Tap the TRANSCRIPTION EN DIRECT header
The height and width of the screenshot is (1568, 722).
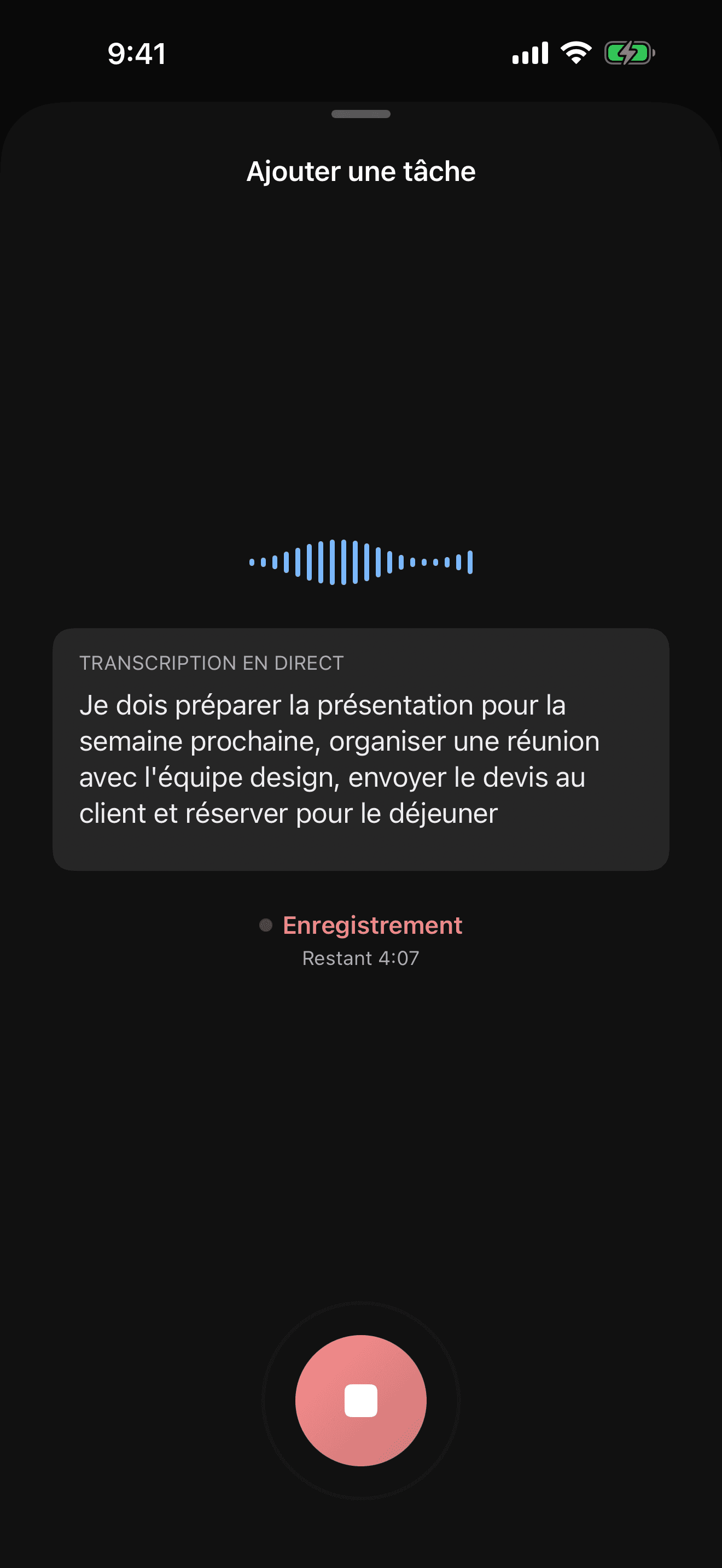pos(211,663)
